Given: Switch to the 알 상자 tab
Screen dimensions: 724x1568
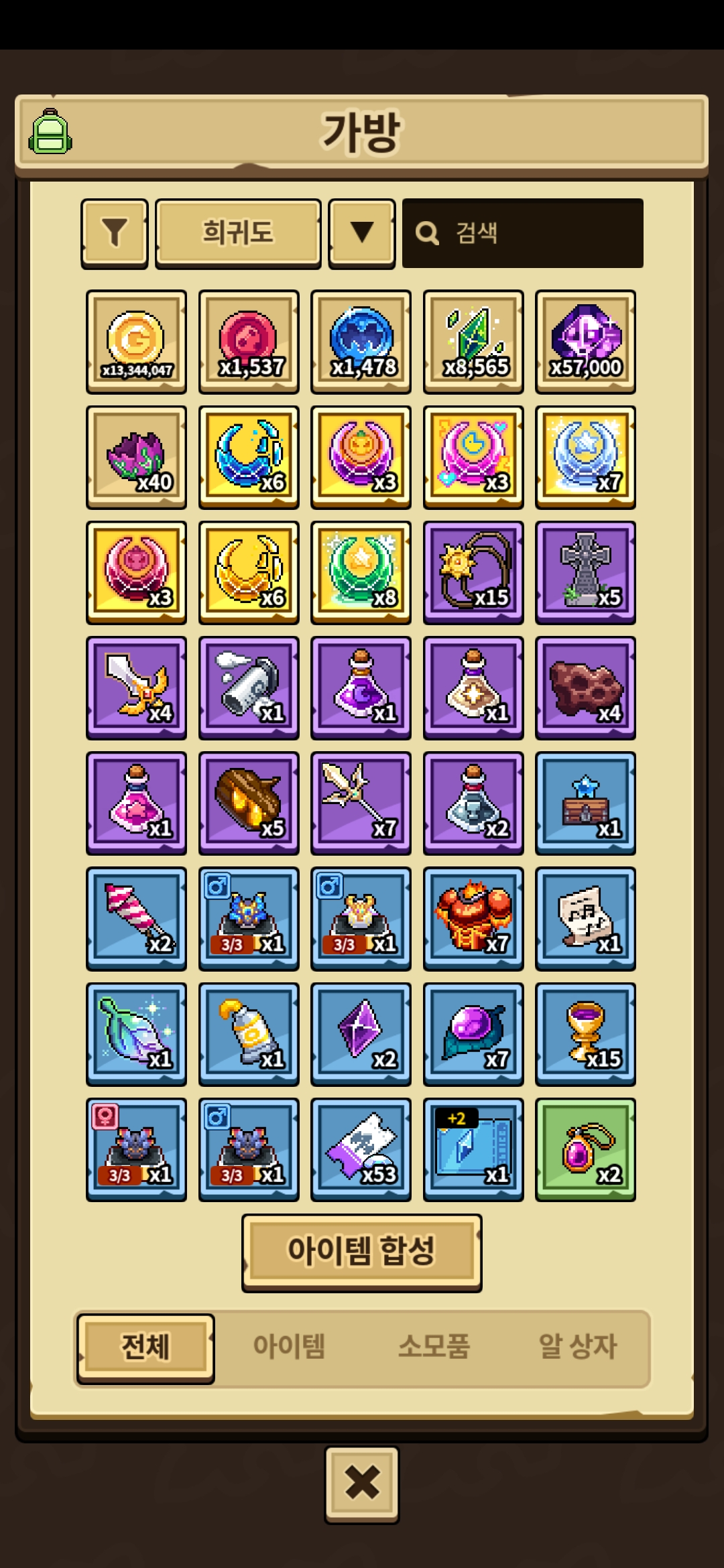Looking at the screenshot, I should click(x=577, y=1347).
